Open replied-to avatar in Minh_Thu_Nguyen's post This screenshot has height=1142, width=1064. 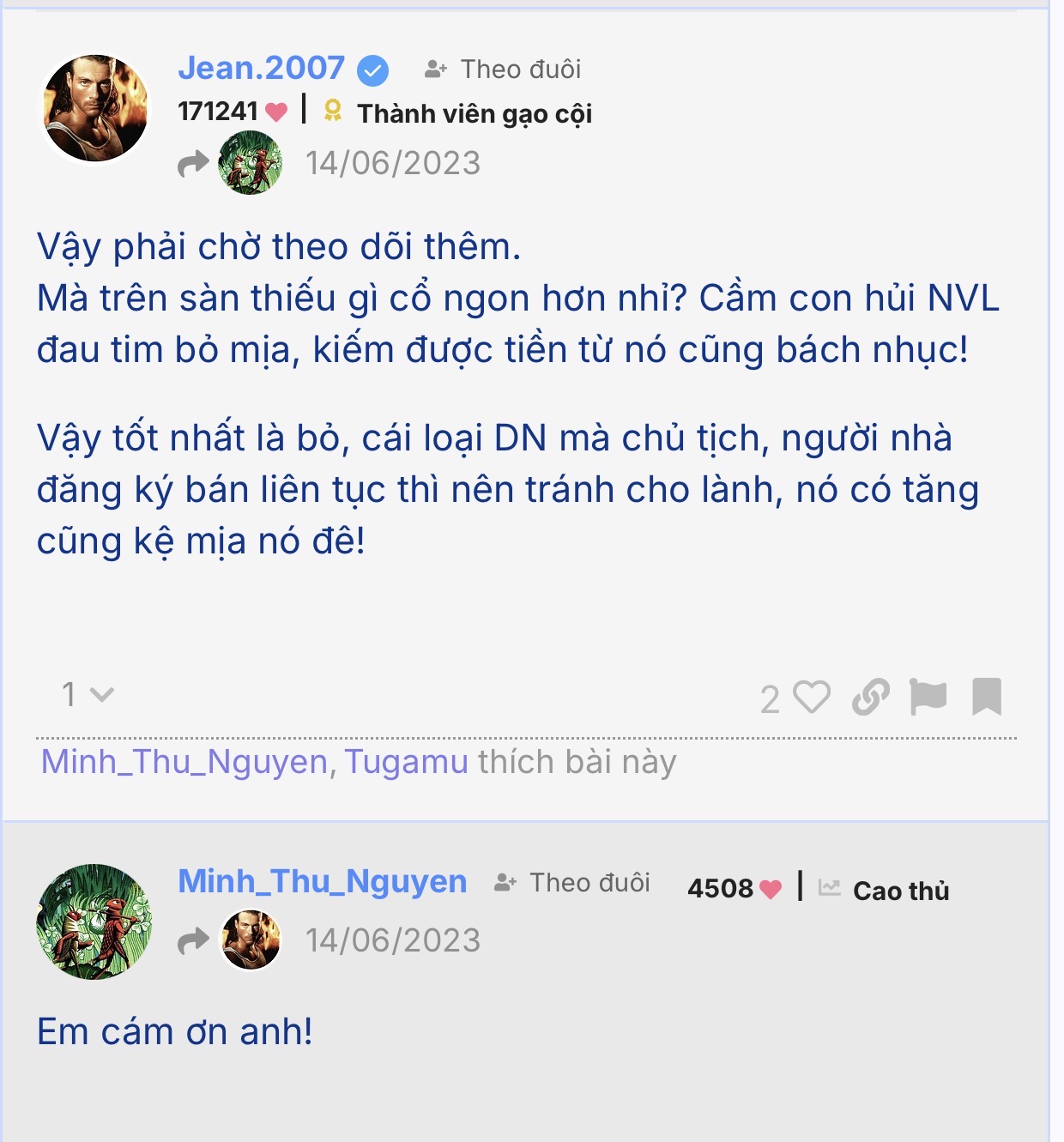251,940
